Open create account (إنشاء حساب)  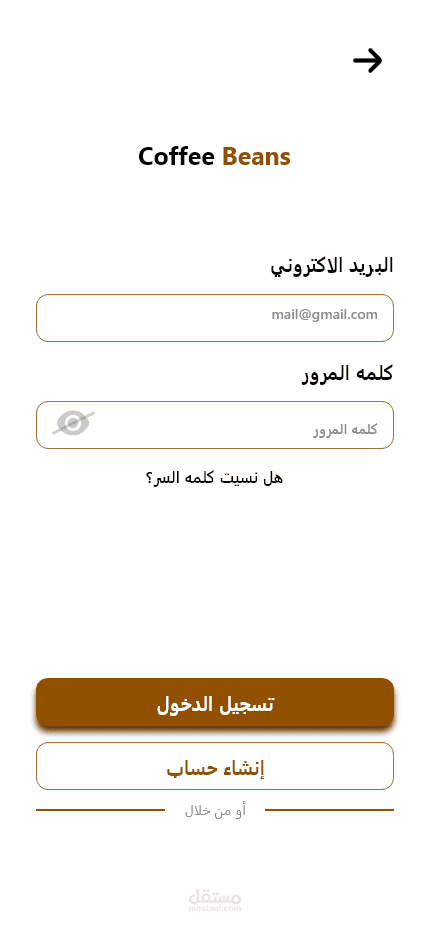215,766
